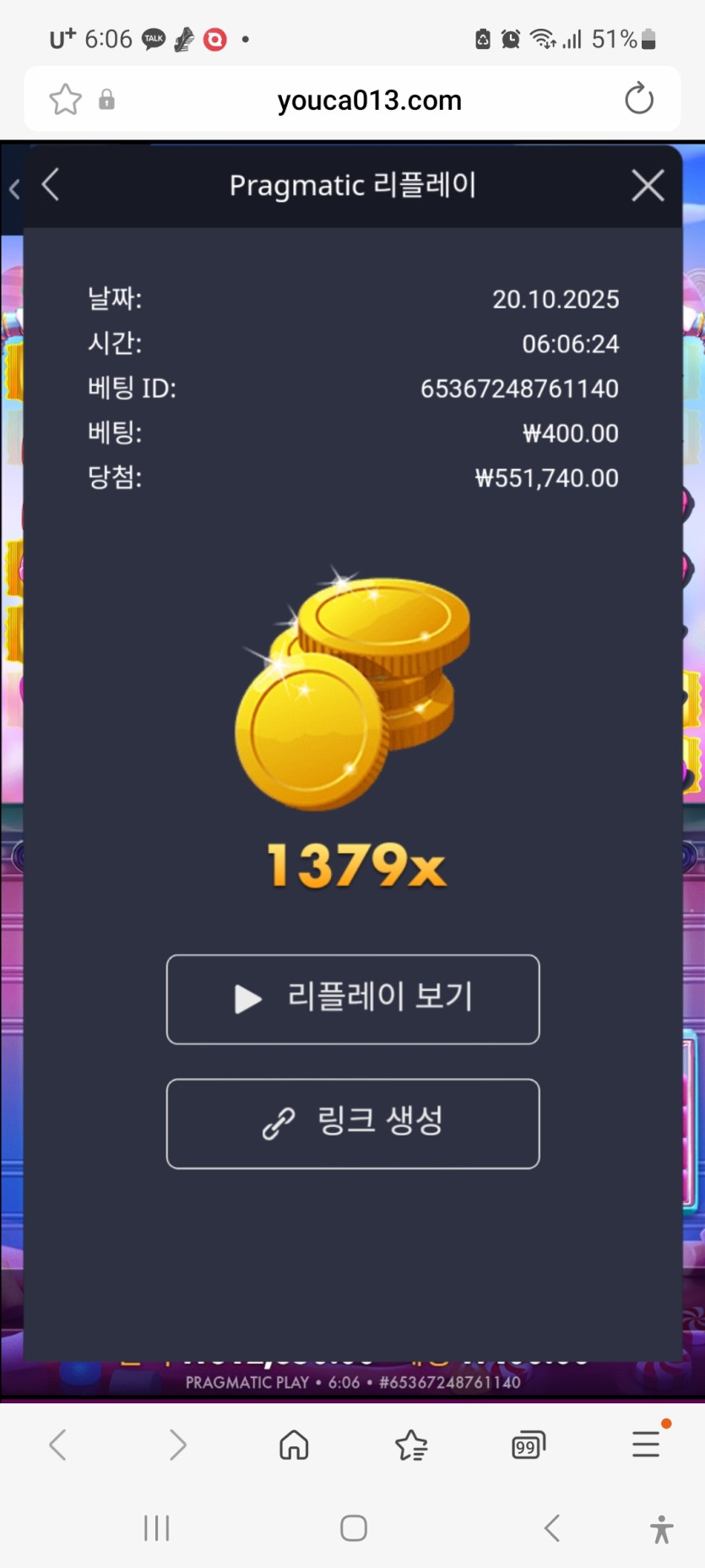705x1568 pixels.
Task: Open the browser bookmarks list
Action: [411, 1445]
